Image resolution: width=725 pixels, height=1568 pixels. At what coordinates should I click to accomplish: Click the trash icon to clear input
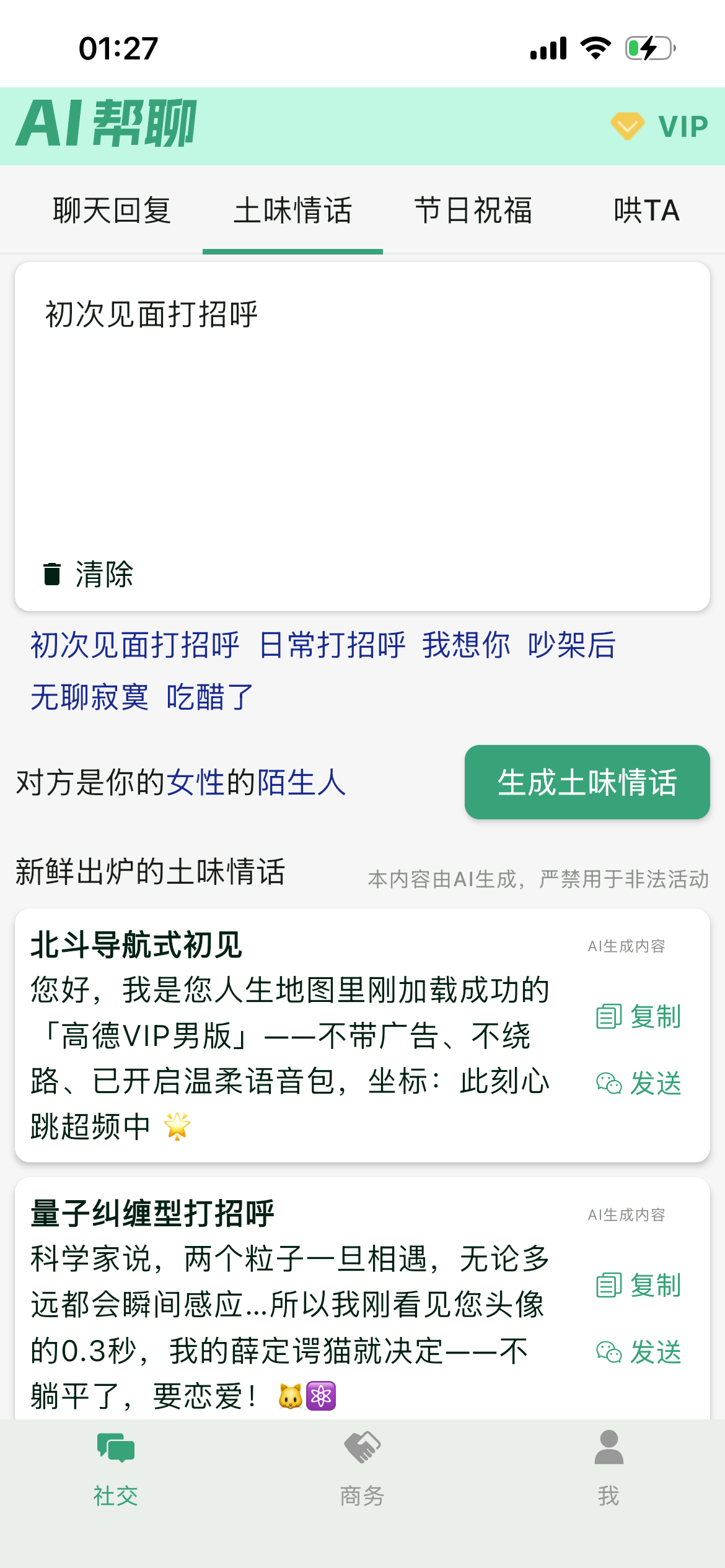coord(53,575)
